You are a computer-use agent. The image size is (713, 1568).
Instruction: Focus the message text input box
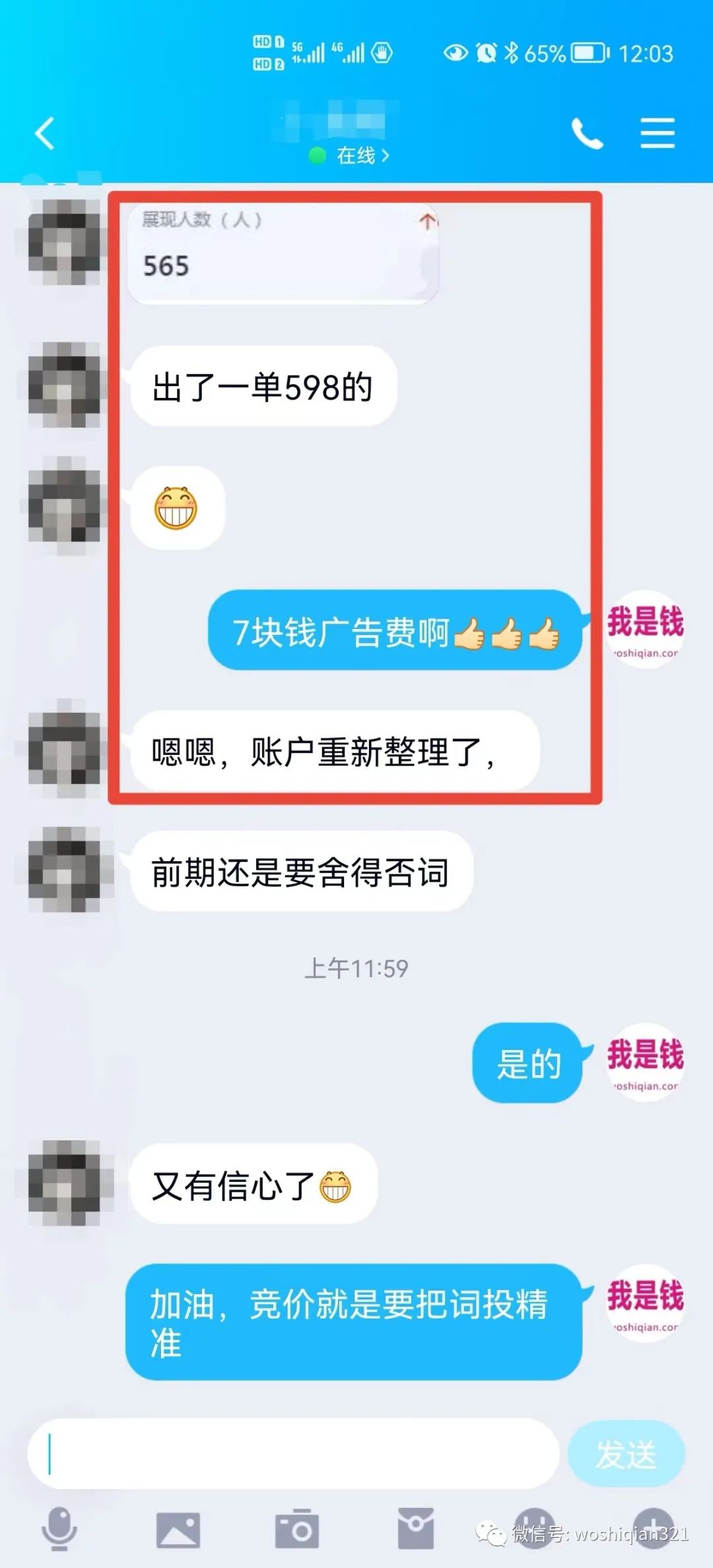coord(293,1454)
